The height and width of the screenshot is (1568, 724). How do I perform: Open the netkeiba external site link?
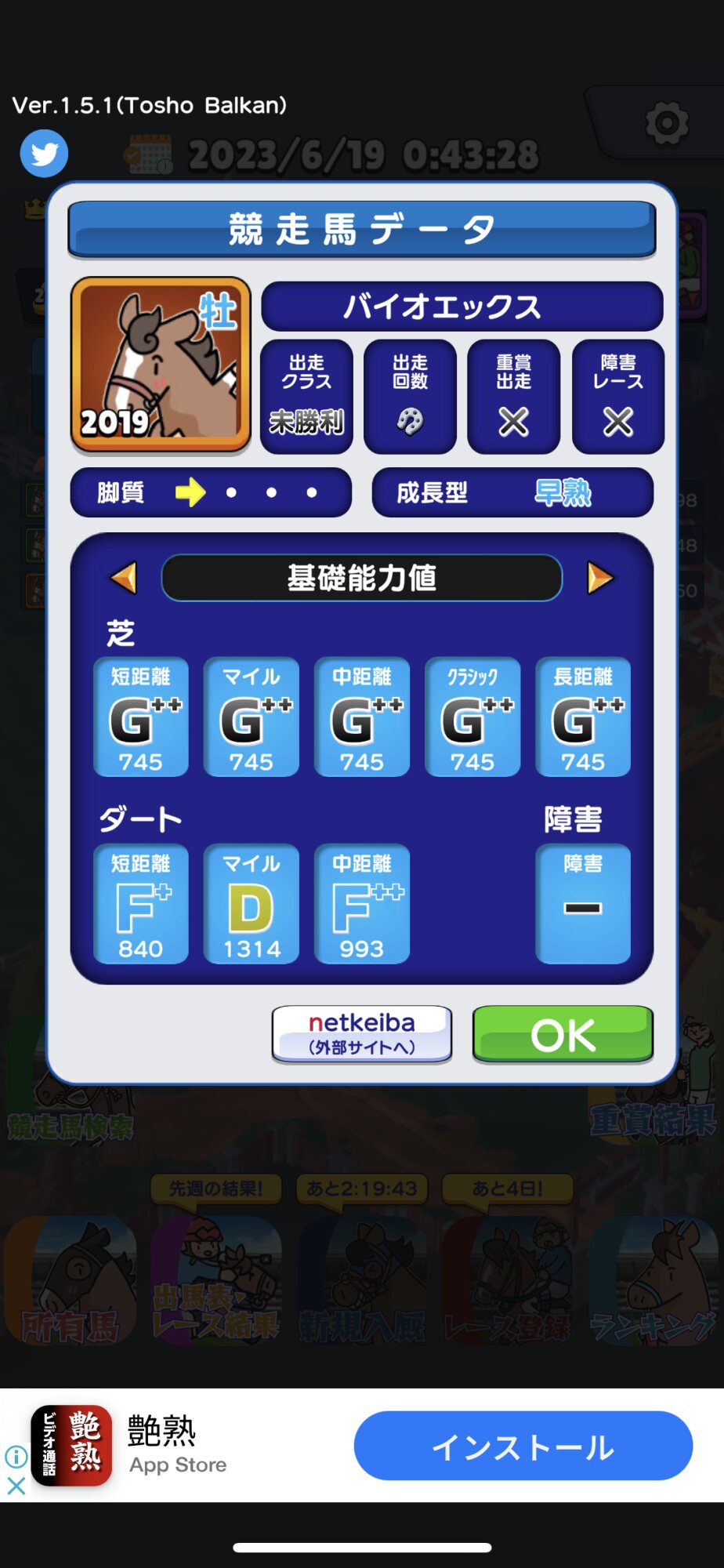point(362,1034)
